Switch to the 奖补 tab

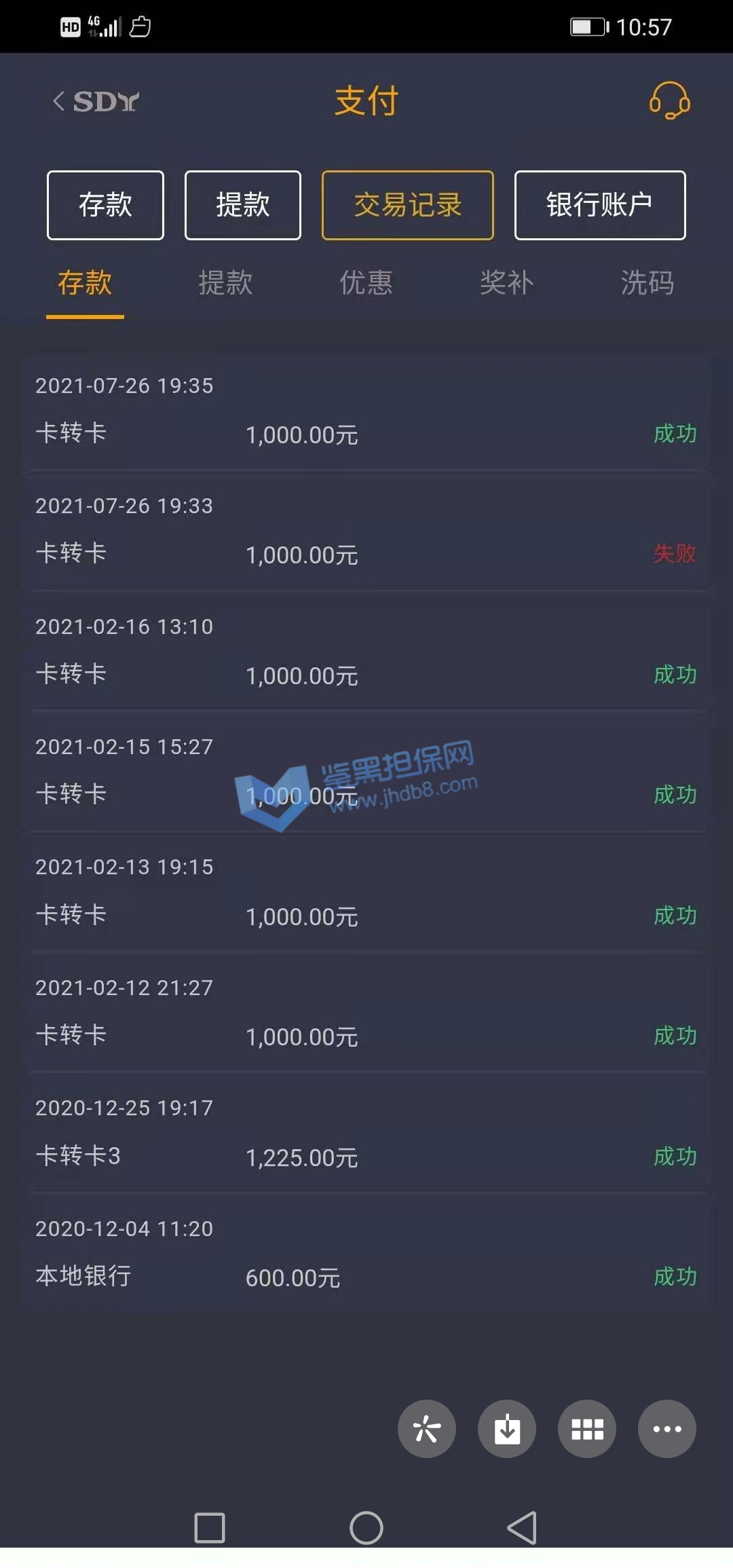506,283
